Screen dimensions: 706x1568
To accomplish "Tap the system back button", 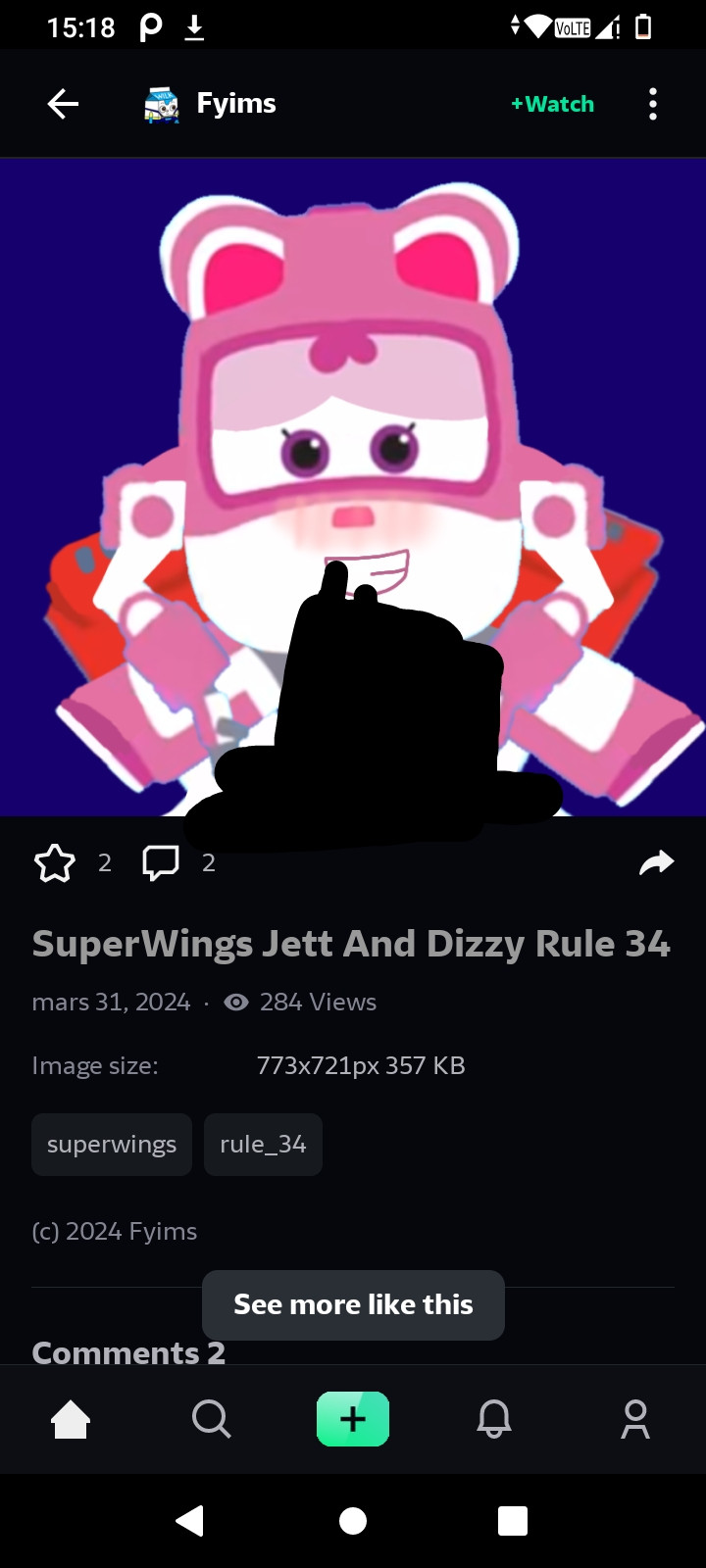I will [x=190, y=1521].
